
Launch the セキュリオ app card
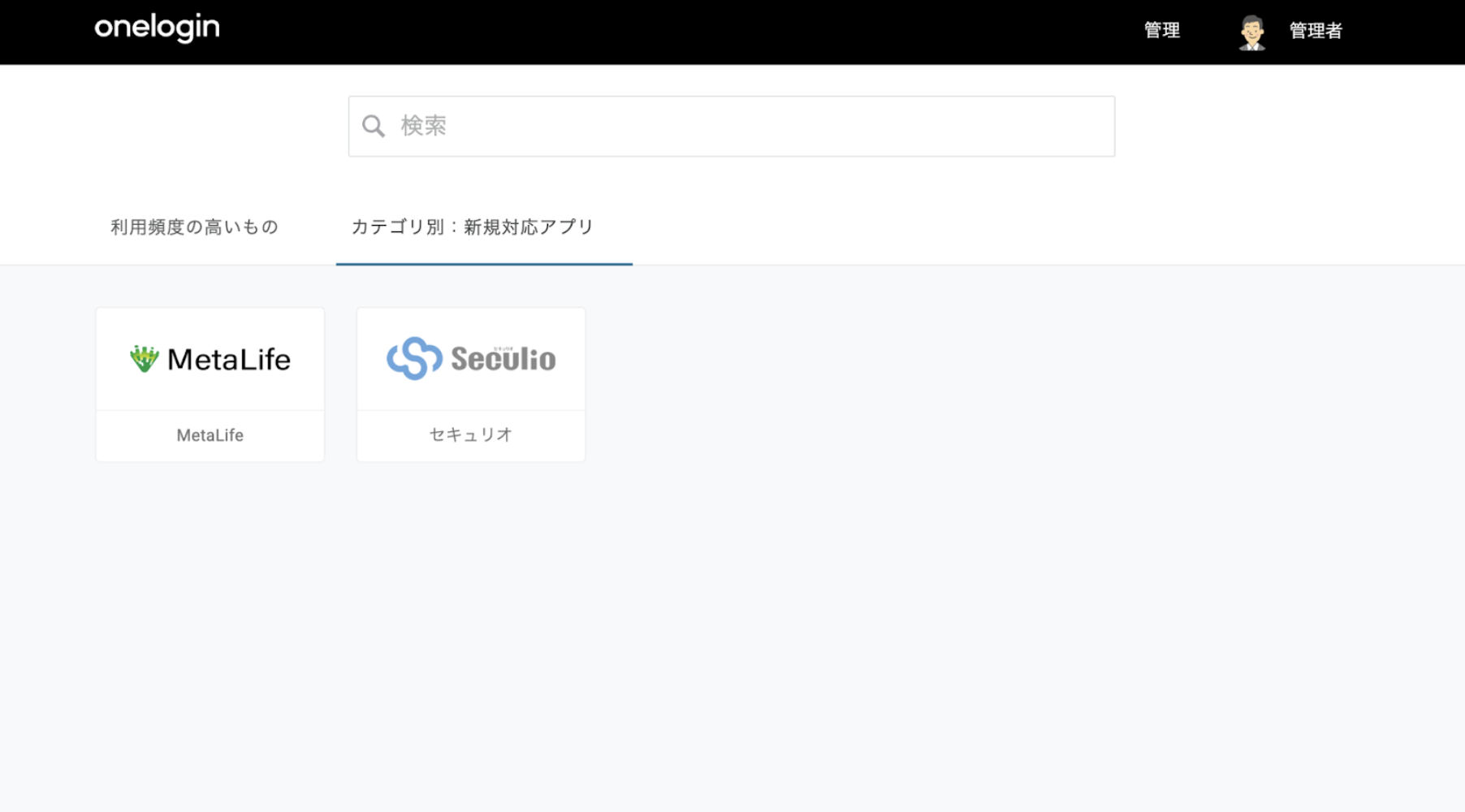coord(471,384)
